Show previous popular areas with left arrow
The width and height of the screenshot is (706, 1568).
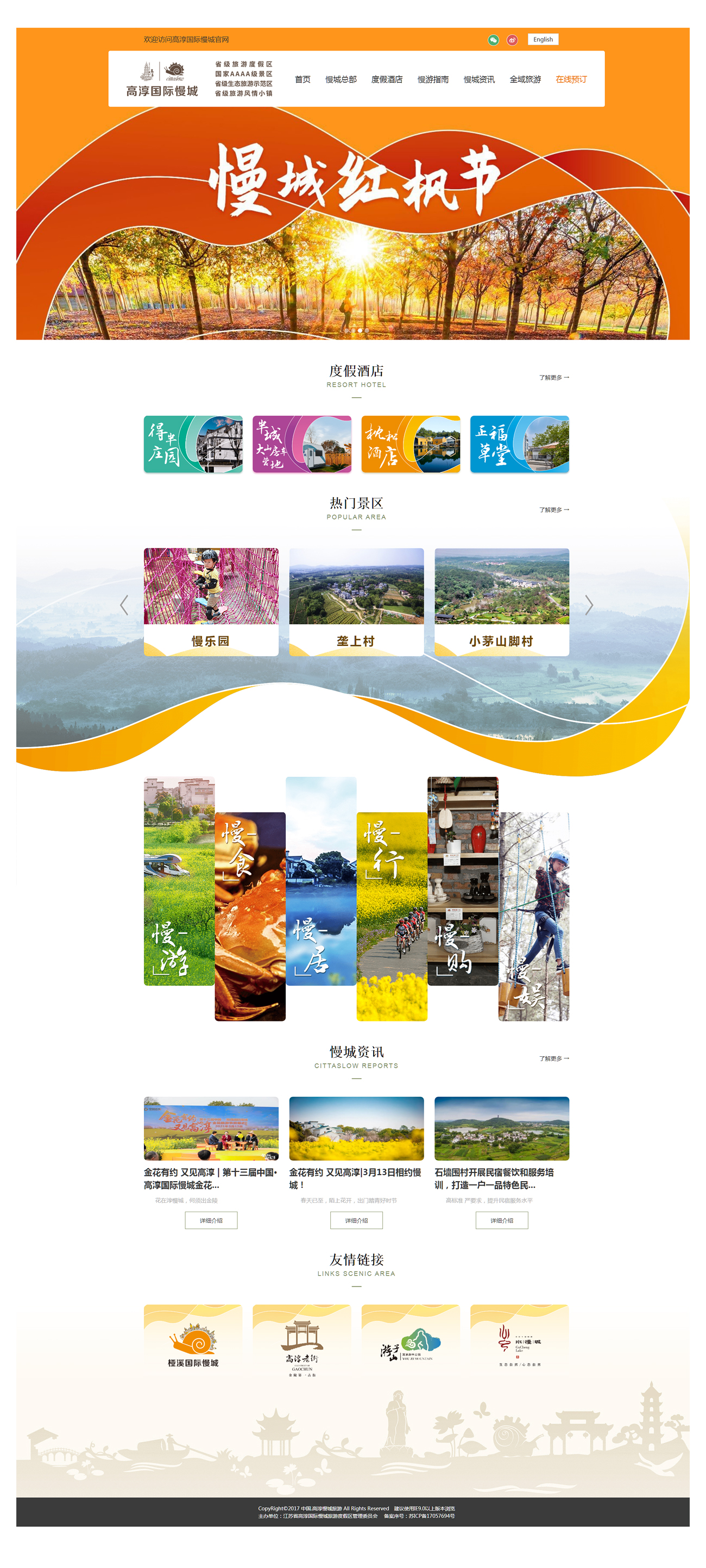(x=124, y=605)
